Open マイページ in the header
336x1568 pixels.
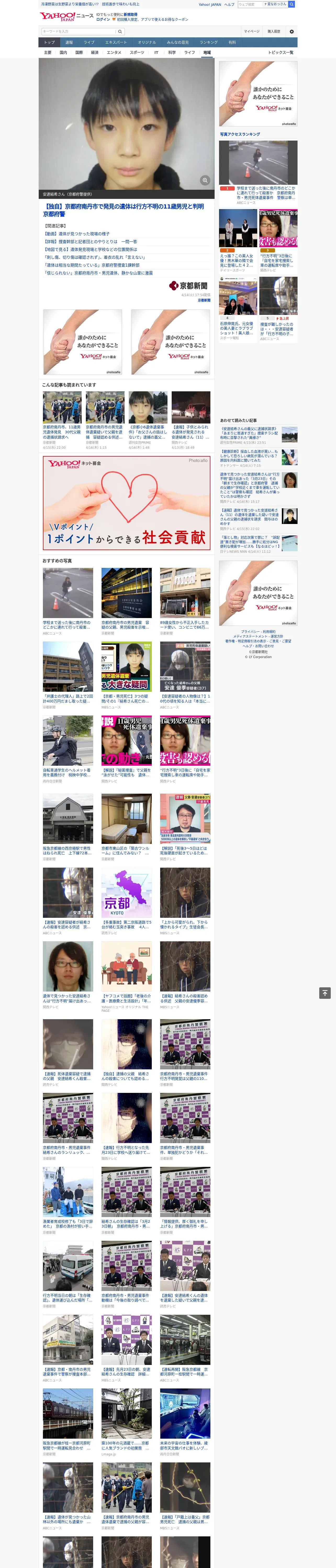[252, 31]
